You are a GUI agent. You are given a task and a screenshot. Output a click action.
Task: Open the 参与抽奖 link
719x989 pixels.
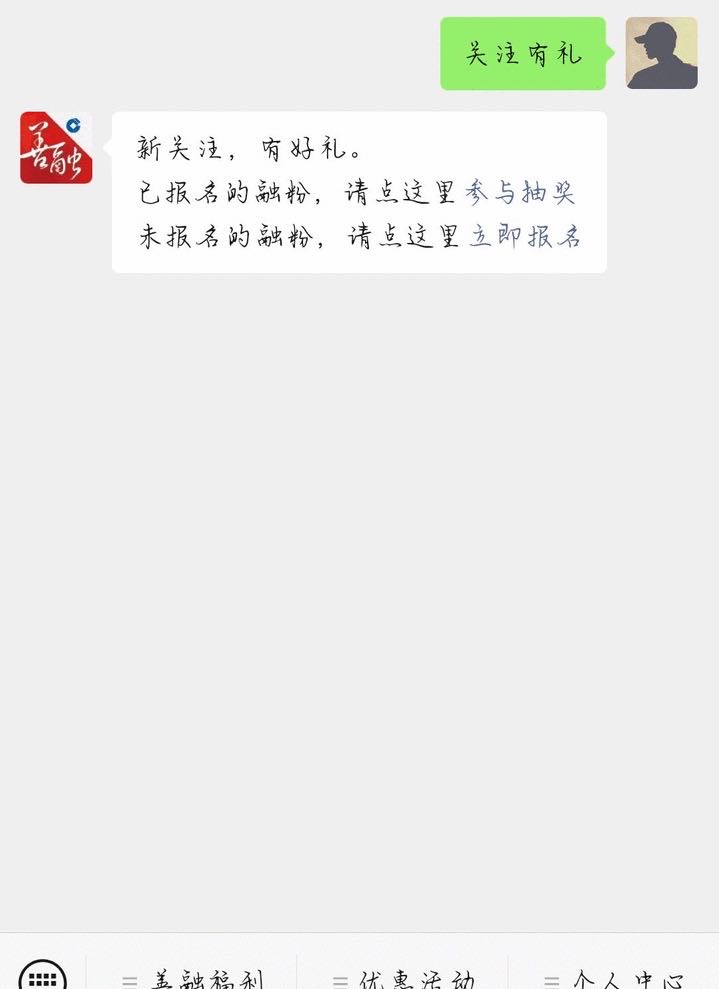pyautogui.click(x=520, y=192)
